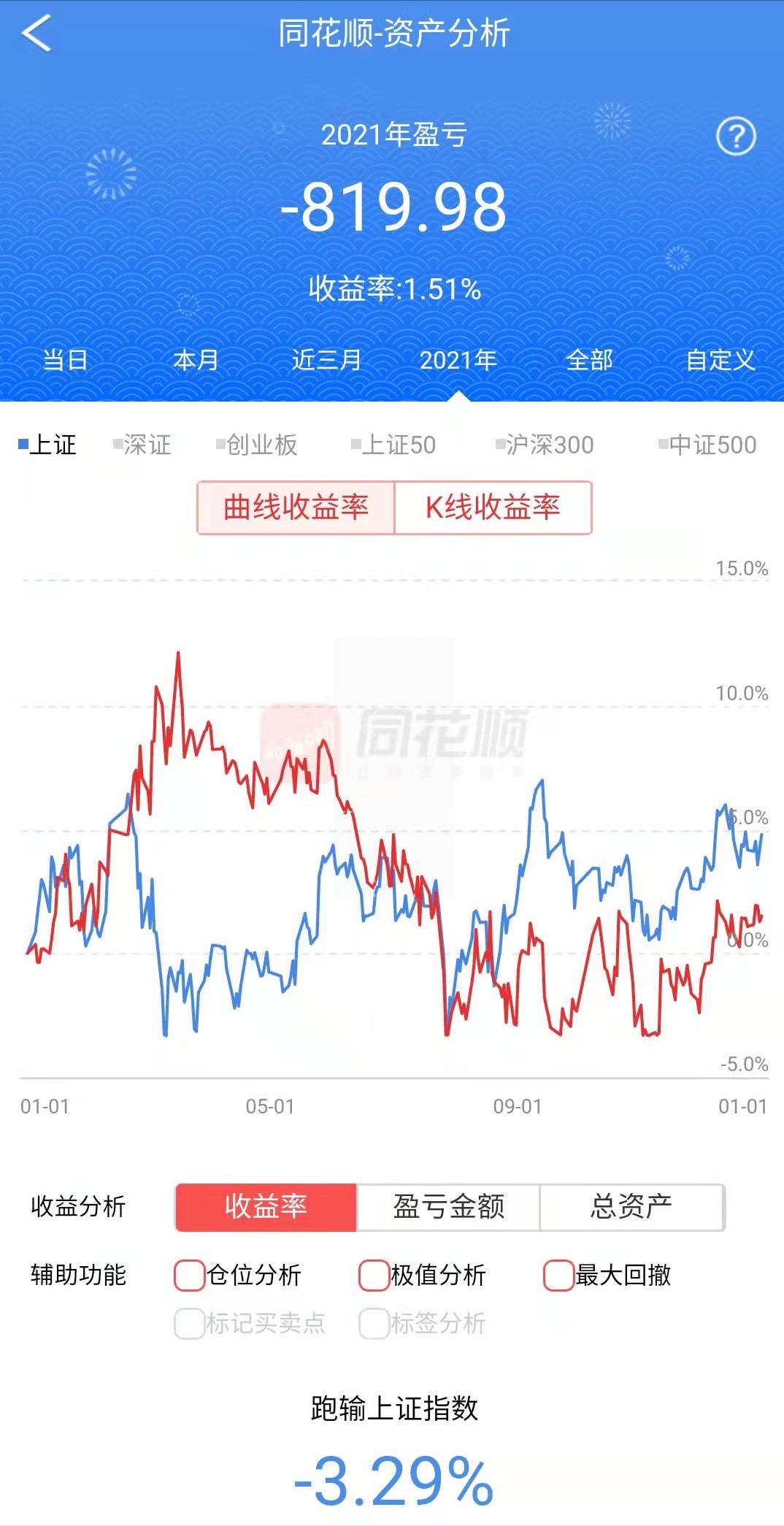Open the help question mark icon

pos(736,137)
